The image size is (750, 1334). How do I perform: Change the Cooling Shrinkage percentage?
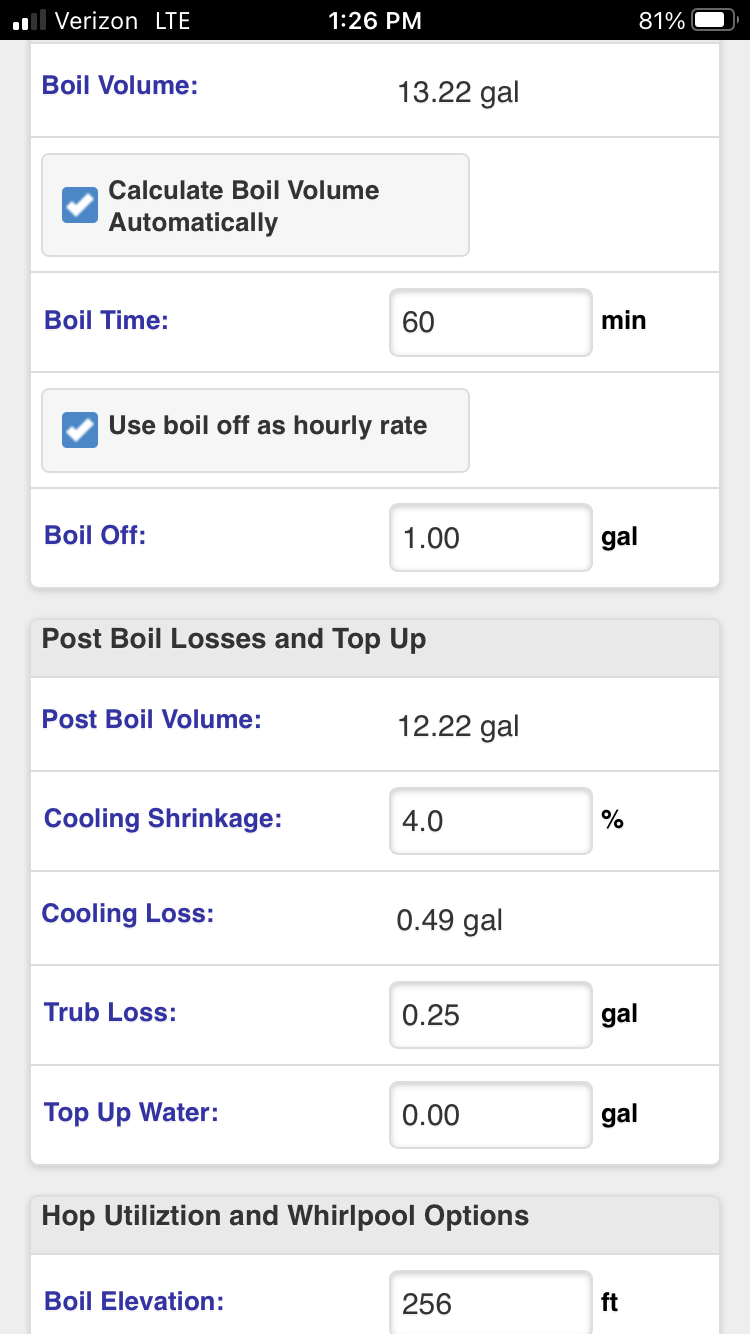[x=491, y=821]
